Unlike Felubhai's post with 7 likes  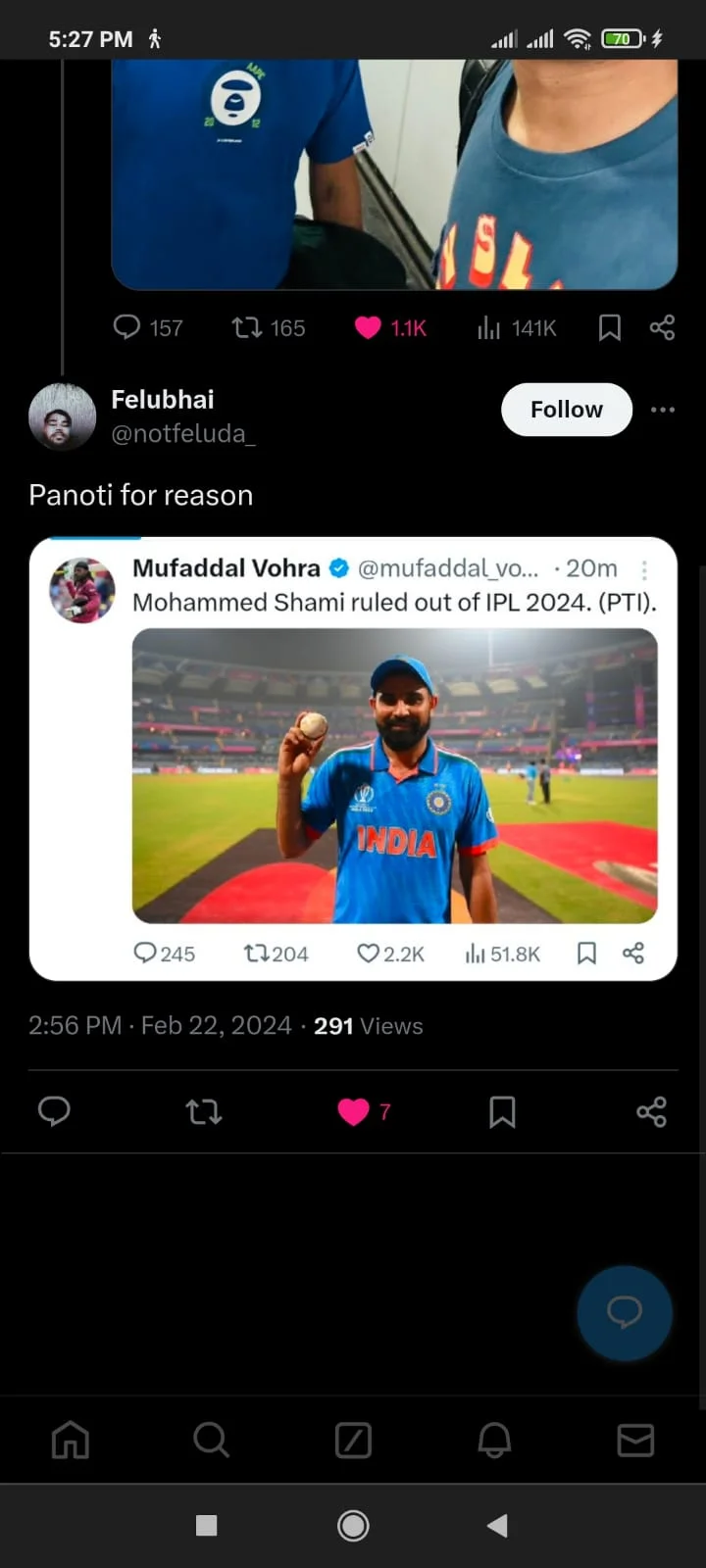coord(354,1111)
